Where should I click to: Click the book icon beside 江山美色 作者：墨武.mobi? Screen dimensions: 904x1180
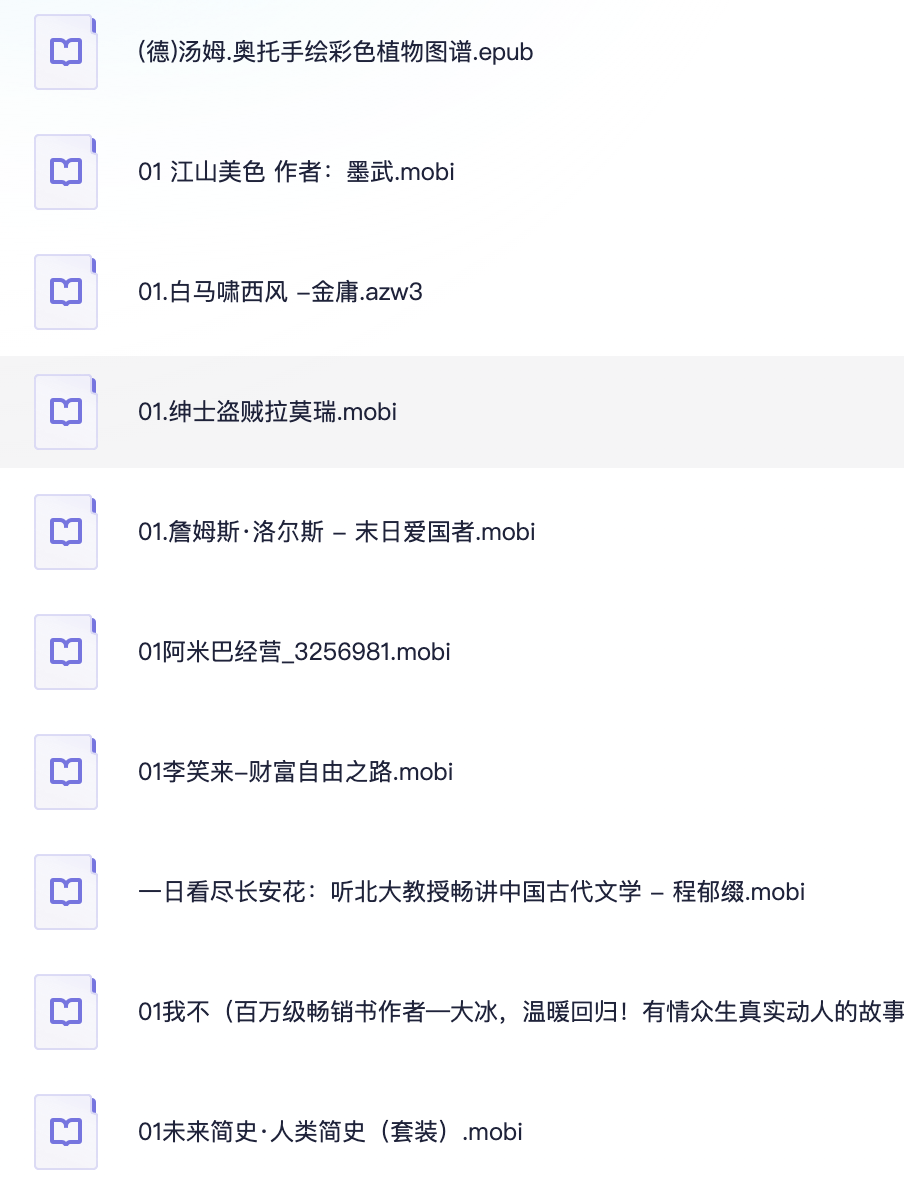pos(65,172)
